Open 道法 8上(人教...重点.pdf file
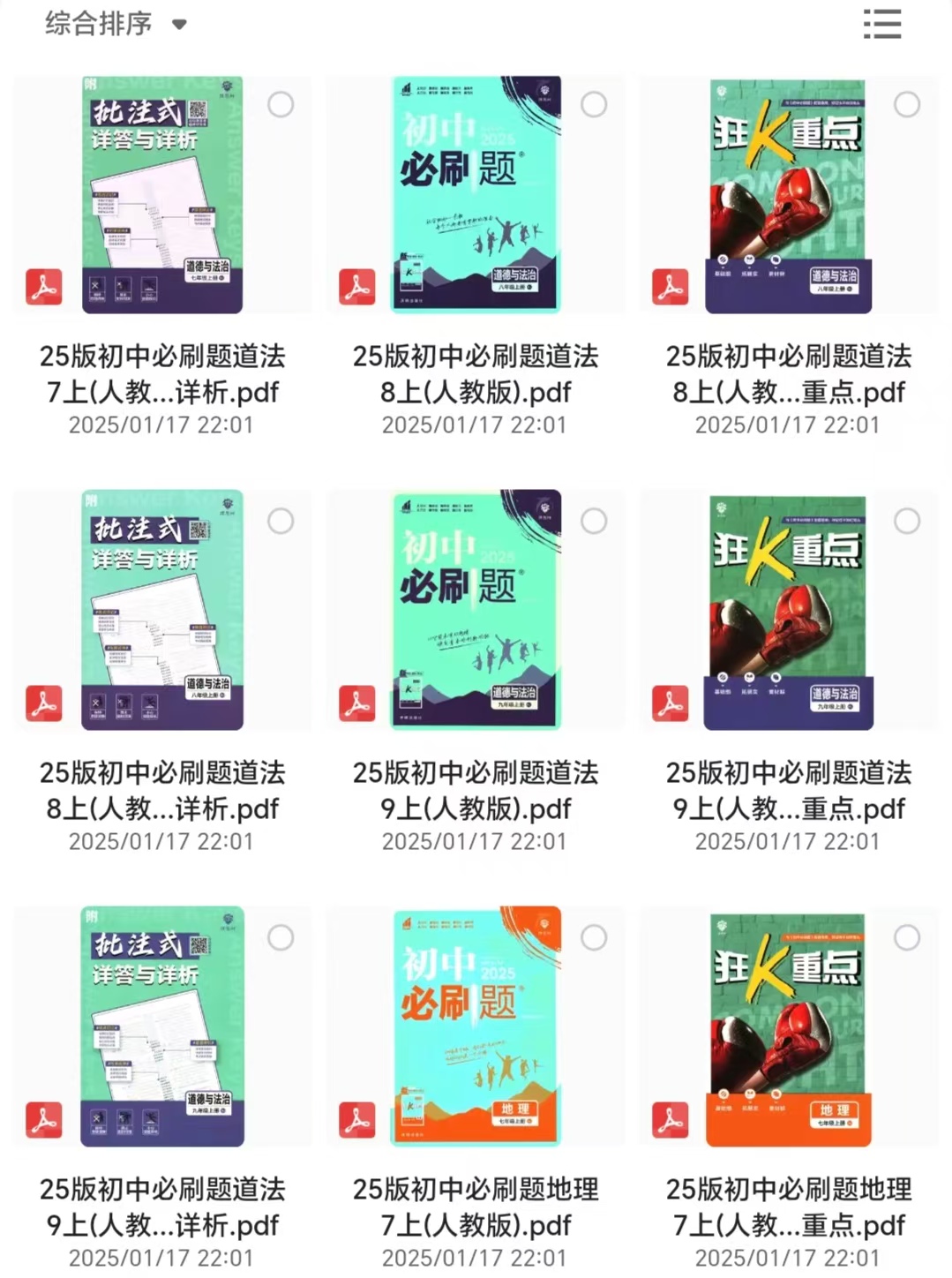 [x=788, y=195]
